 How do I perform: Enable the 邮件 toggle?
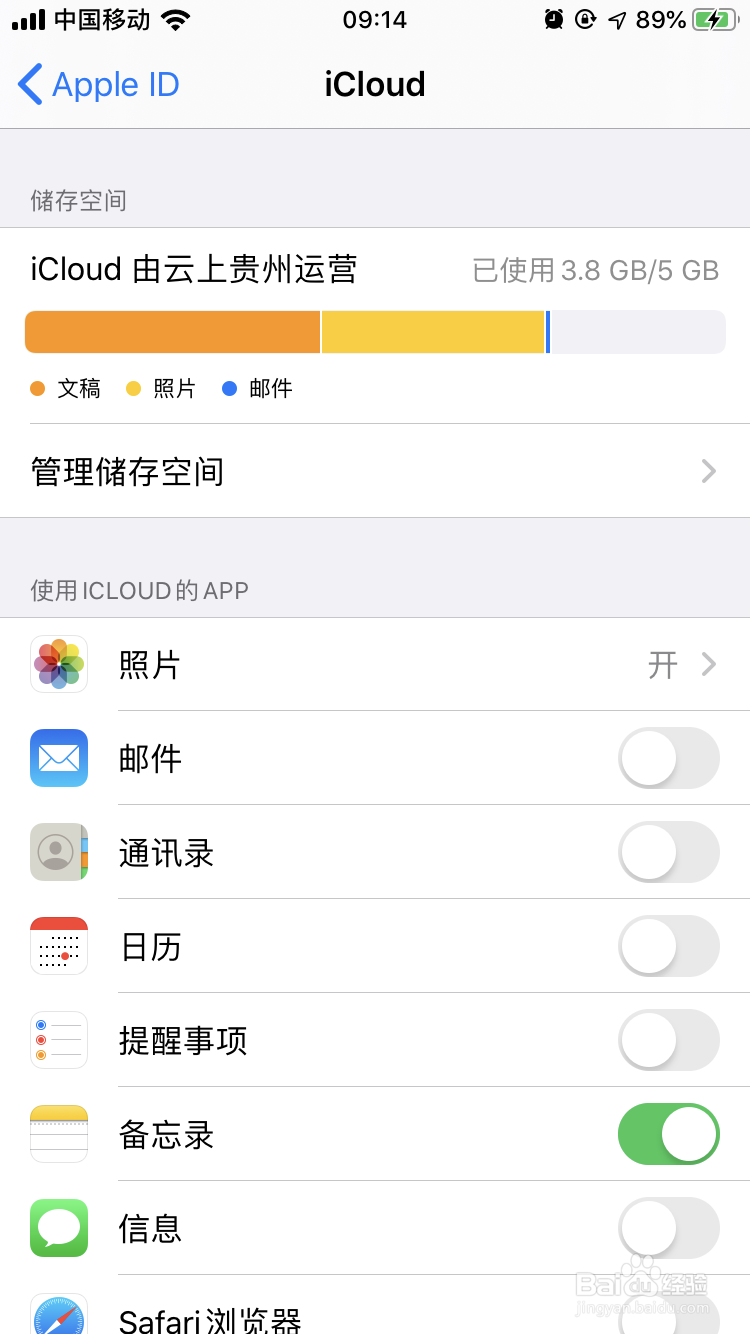(668, 759)
